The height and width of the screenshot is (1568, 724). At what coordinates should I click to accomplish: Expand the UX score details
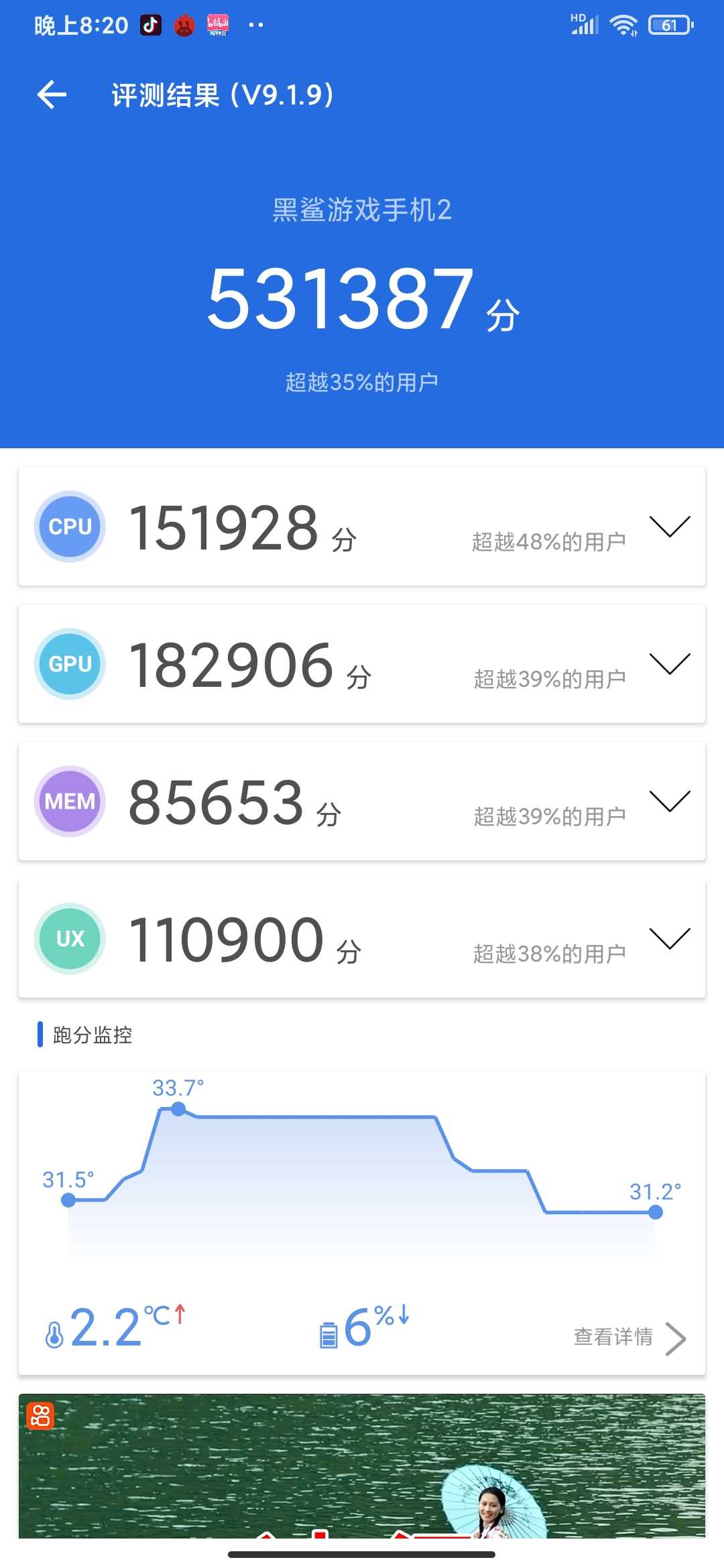670,938
